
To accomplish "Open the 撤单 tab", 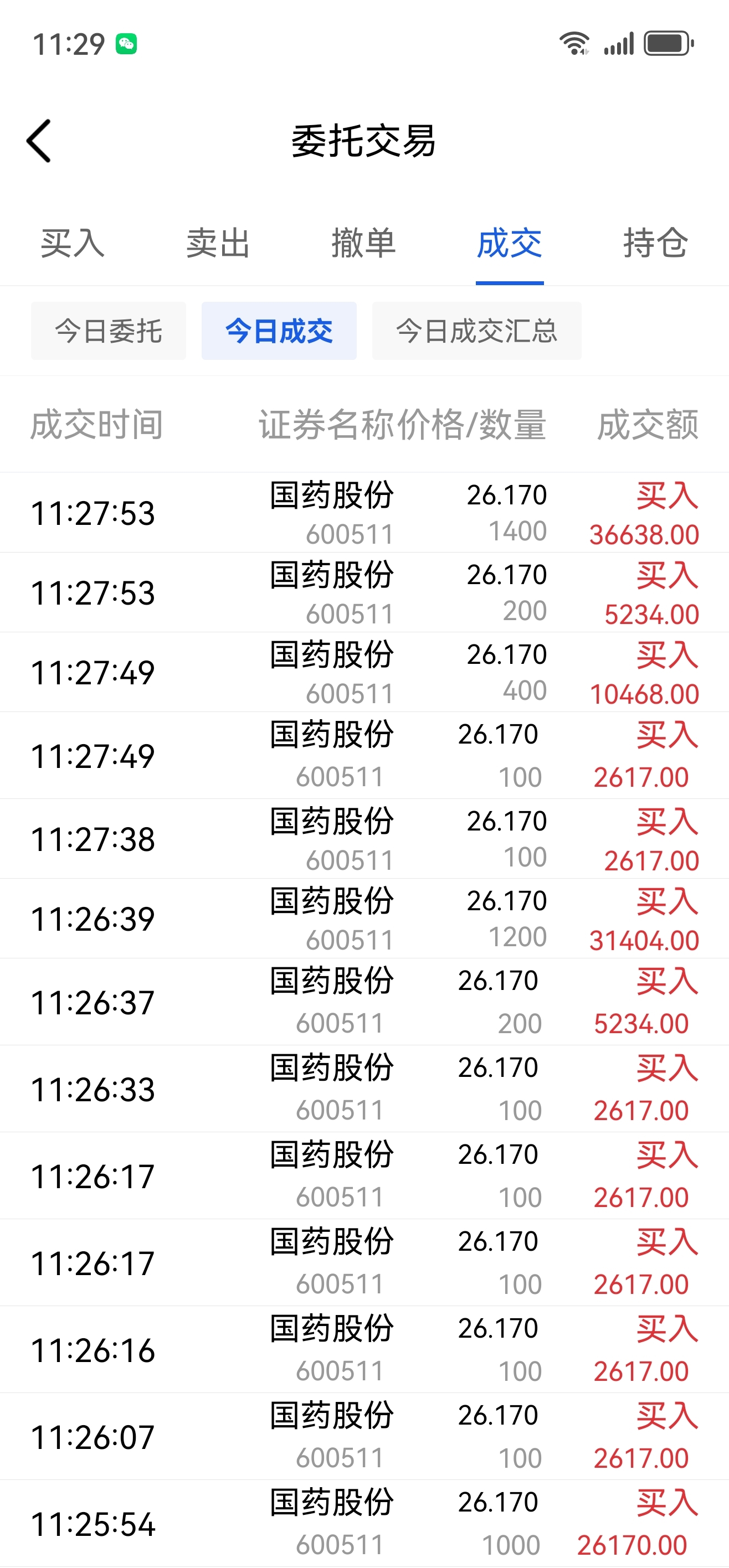I will (363, 244).
